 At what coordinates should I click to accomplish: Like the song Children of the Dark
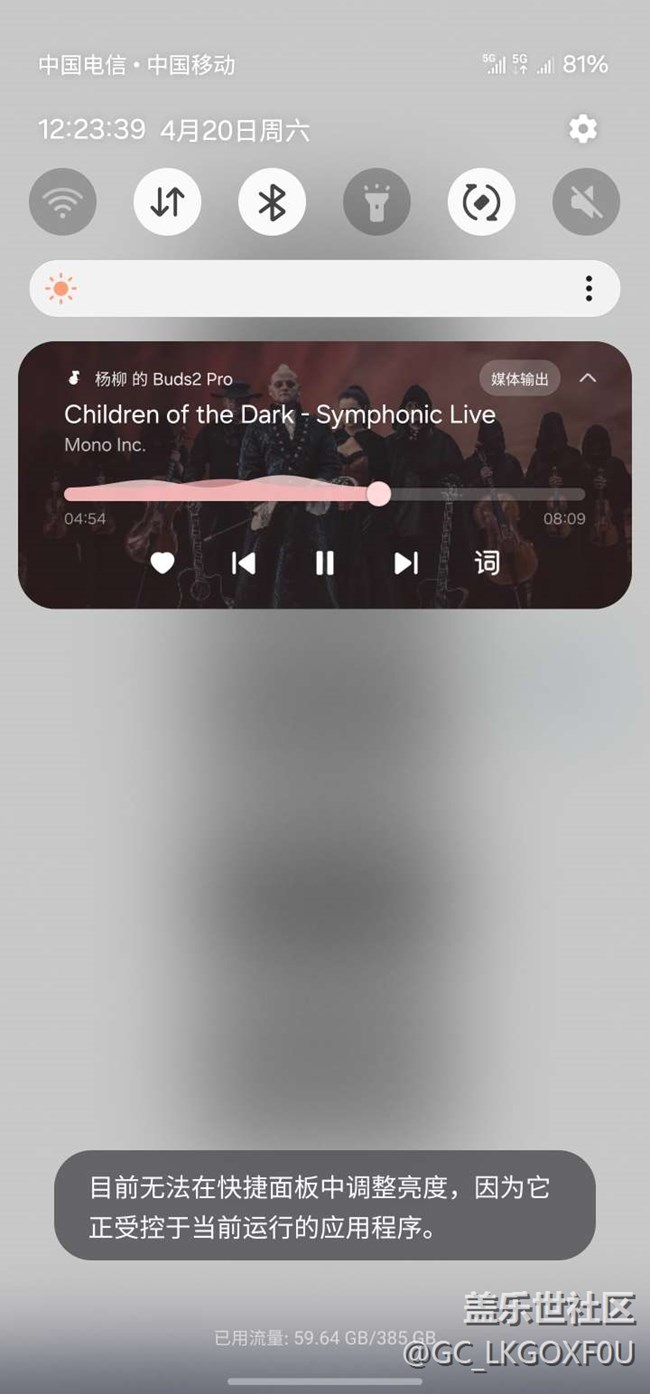coord(162,563)
